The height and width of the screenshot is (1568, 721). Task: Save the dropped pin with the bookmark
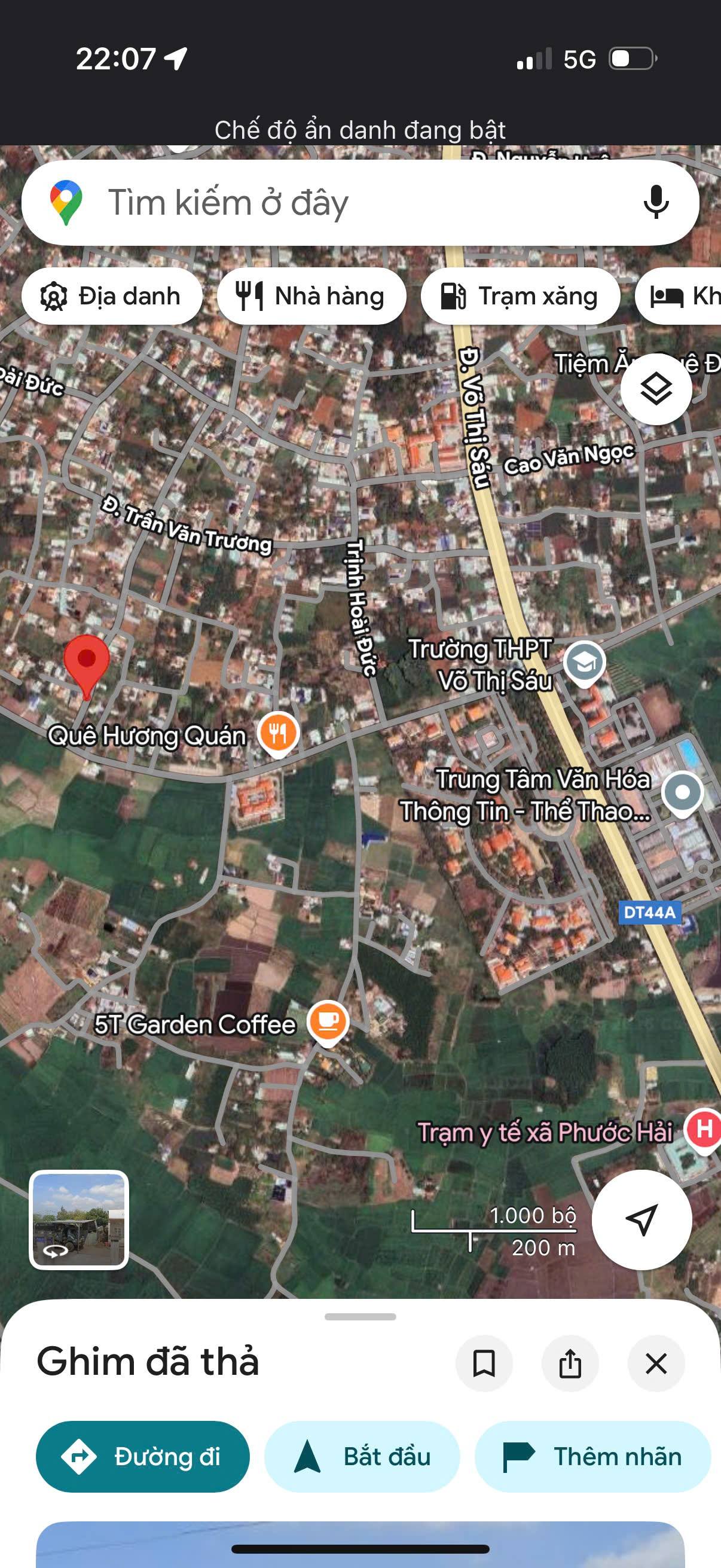[484, 1363]
